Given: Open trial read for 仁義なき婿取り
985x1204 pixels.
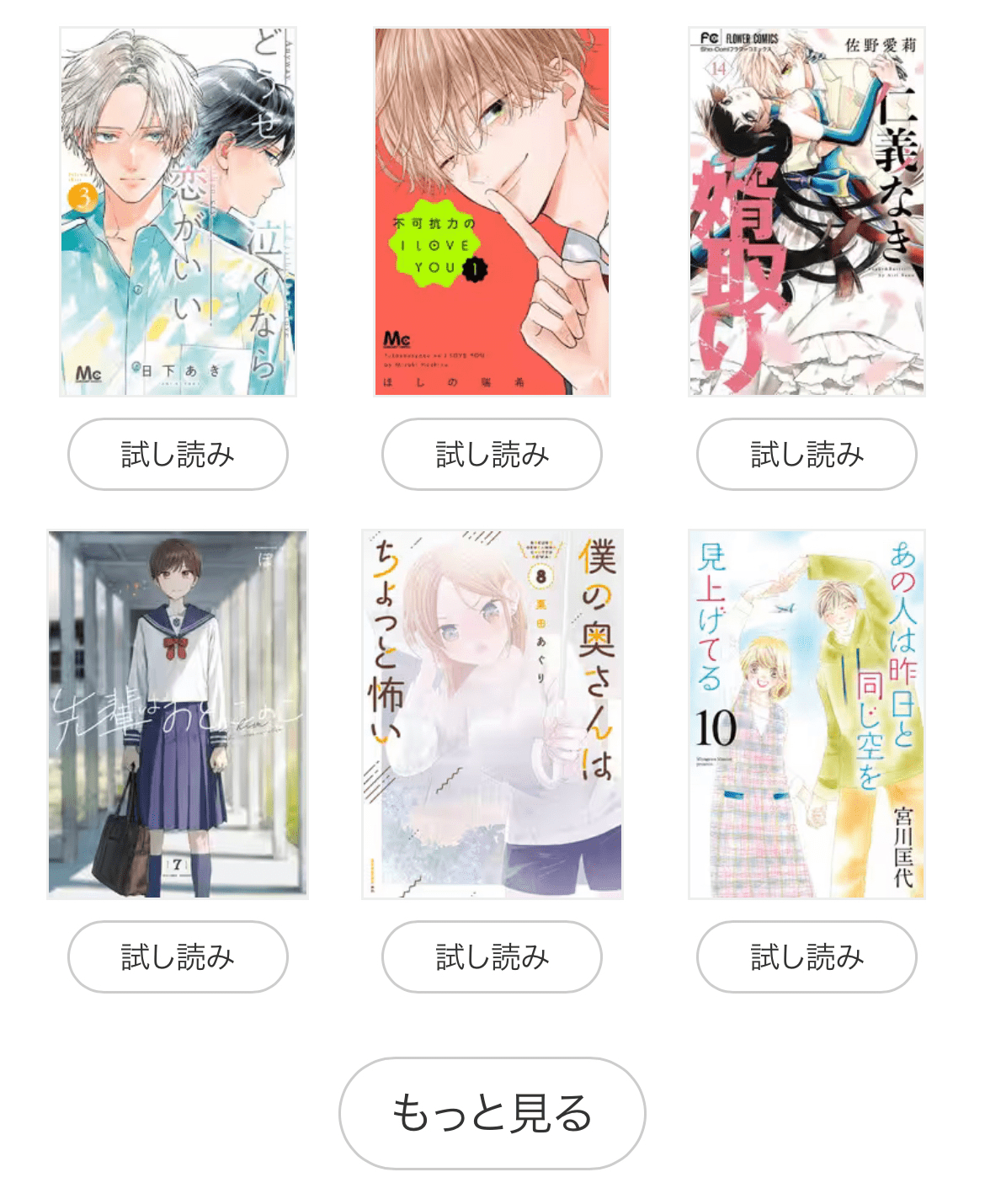Looking at the screenshot, I should pyautogui.click(x=806, y=454).
